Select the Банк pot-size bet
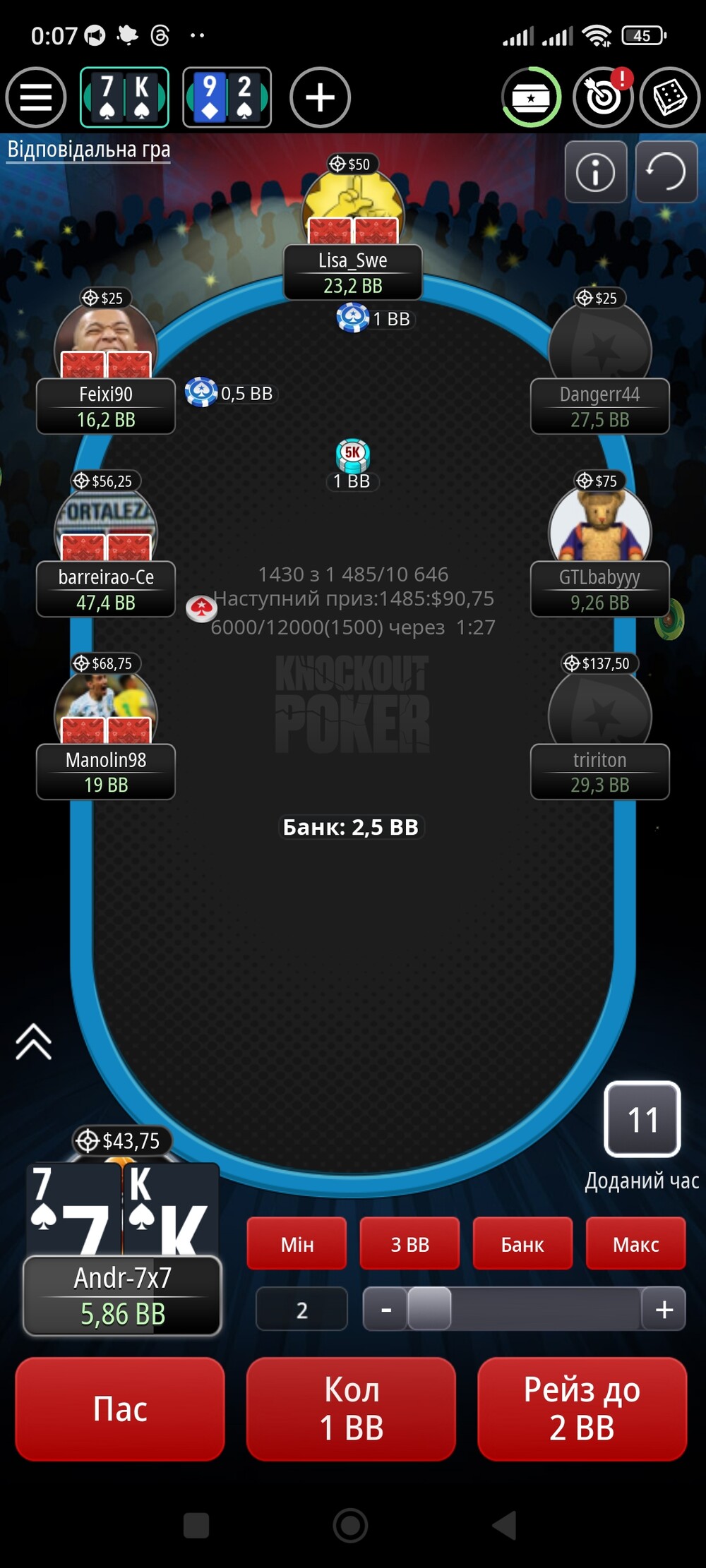This screenshot has height=1568, width=706. coord(522,1243)
